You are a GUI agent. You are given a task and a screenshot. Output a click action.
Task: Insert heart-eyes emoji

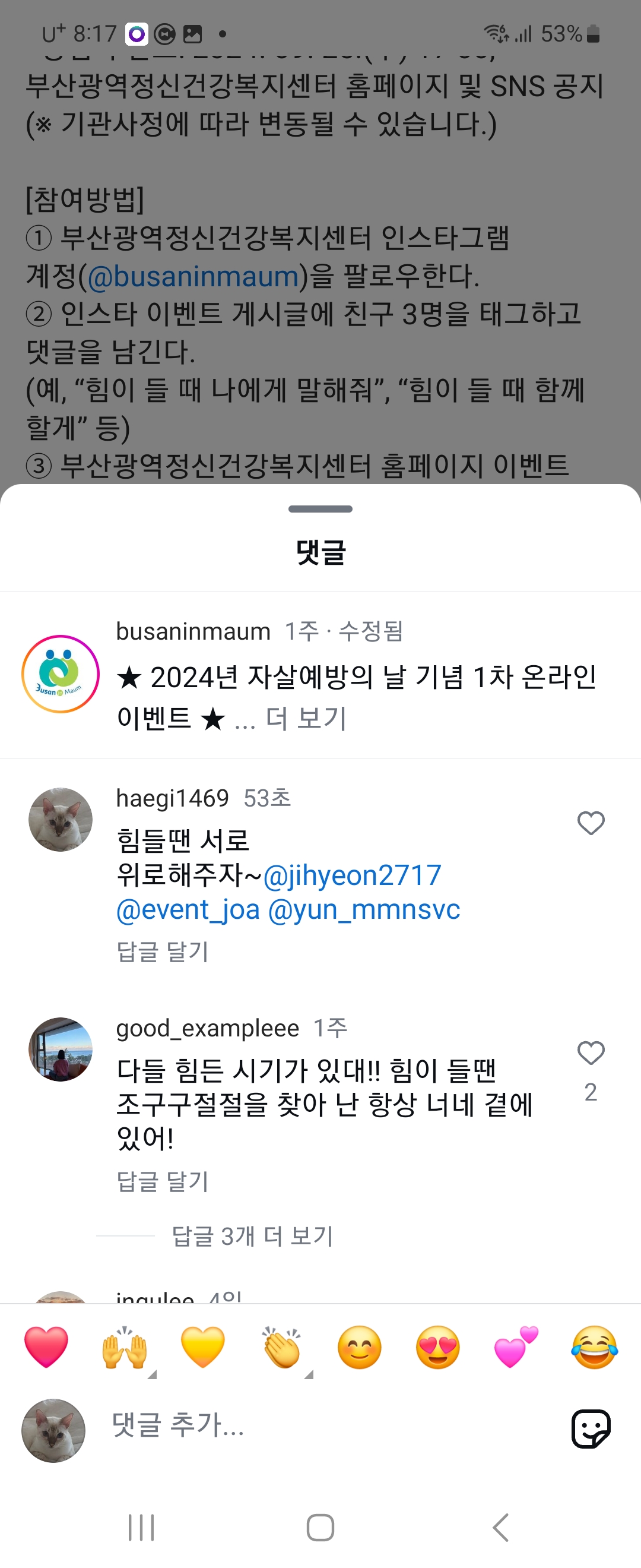coord(438,1346)
